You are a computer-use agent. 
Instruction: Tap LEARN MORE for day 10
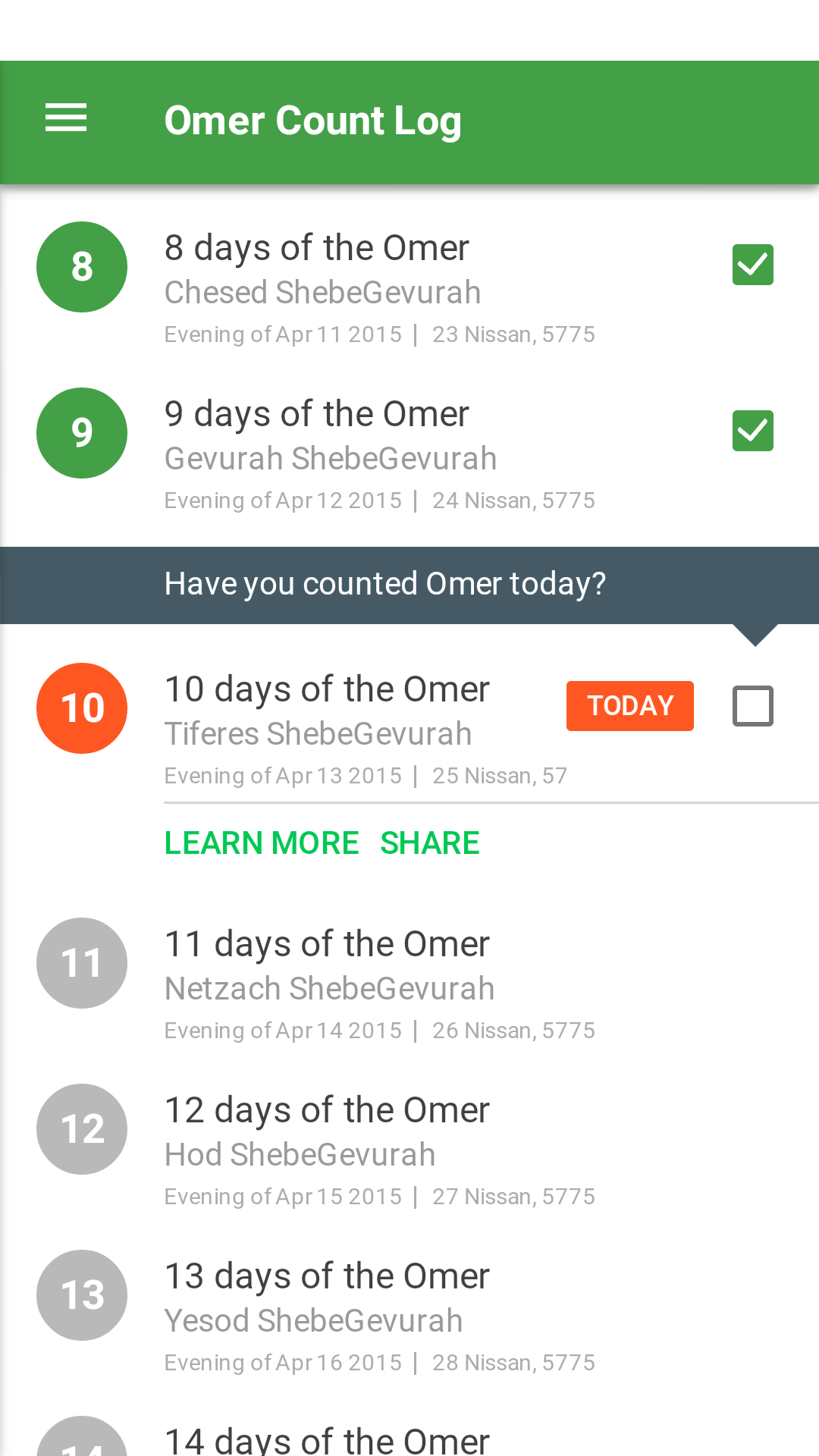coord(262,842)
